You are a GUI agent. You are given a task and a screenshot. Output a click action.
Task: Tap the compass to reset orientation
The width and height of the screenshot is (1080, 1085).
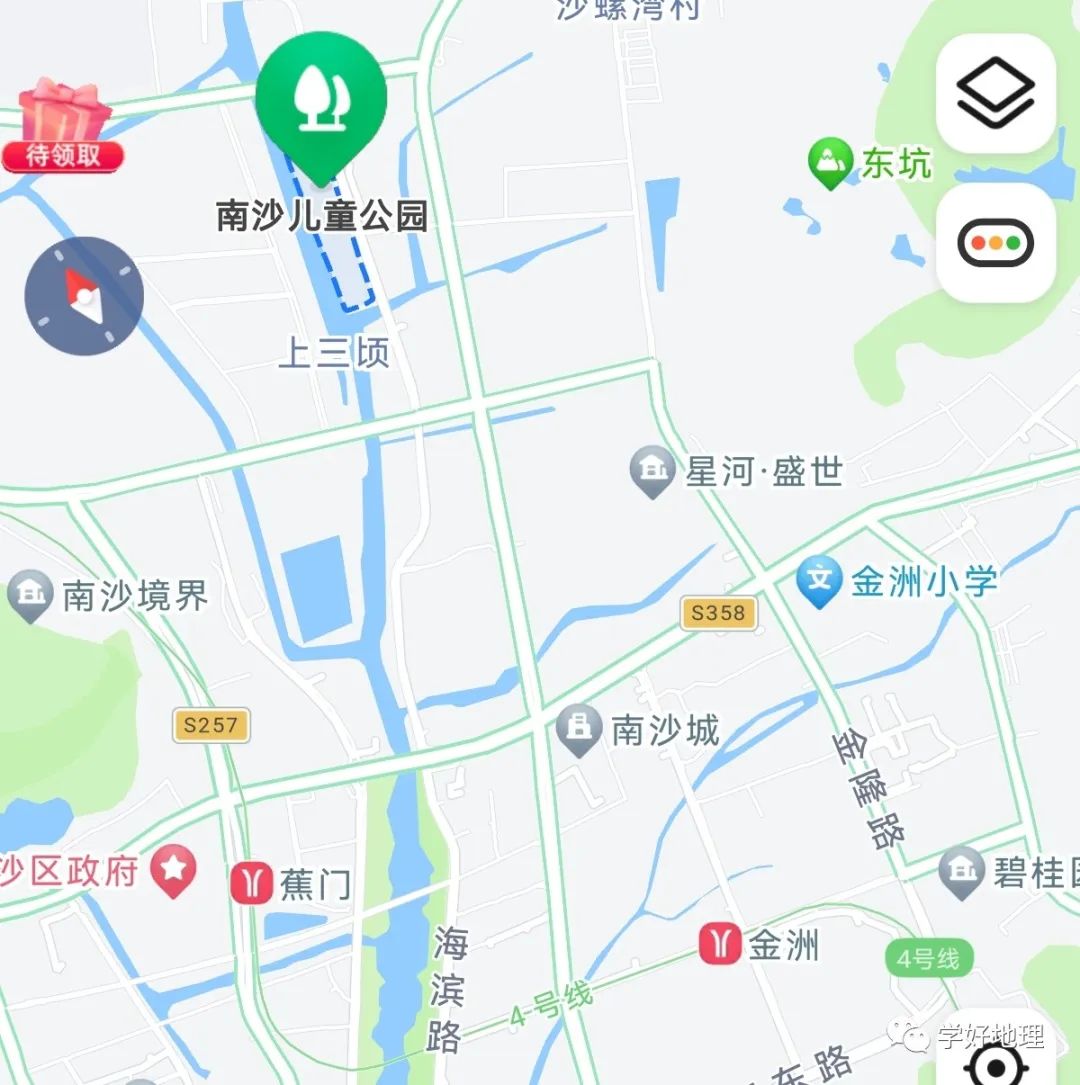click(x=84, y=296)
